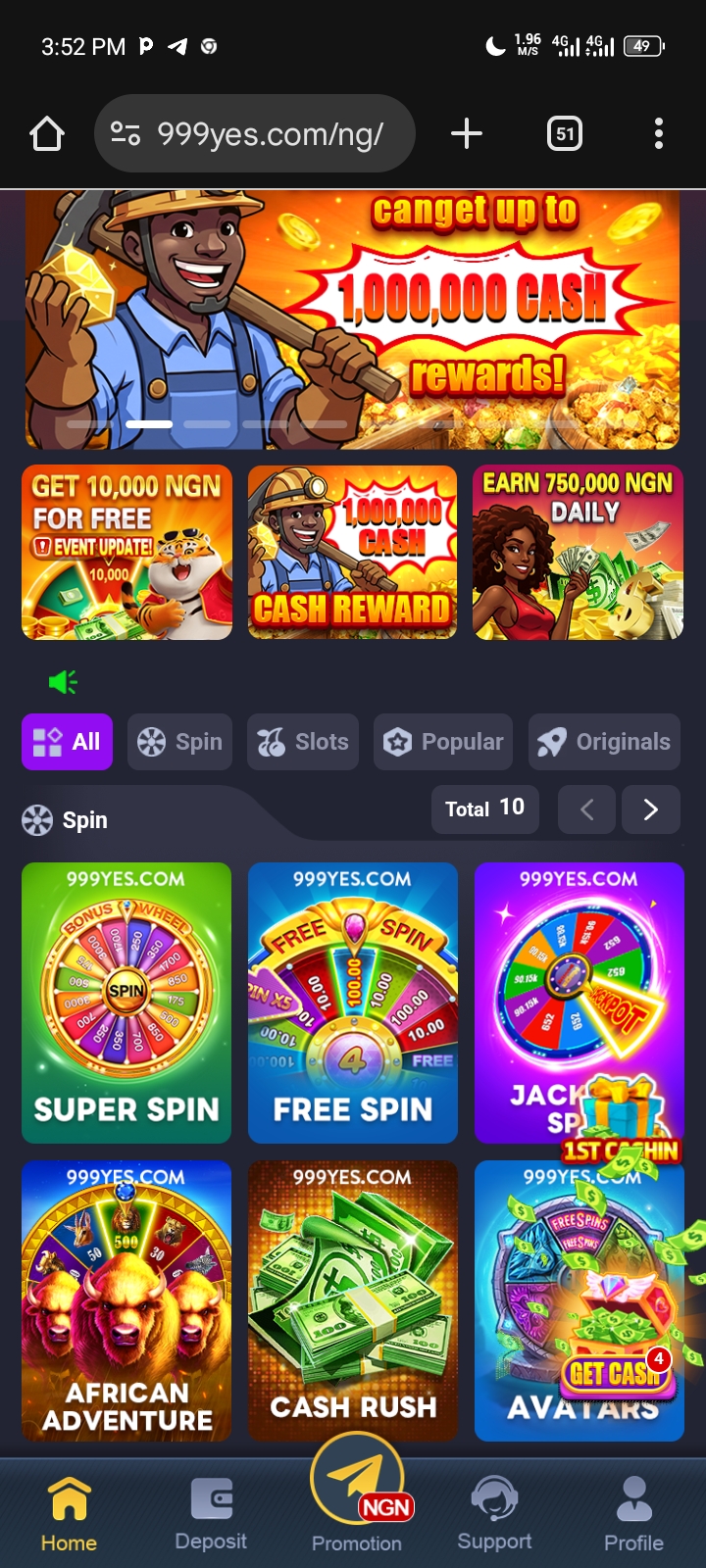706x1568 pixels.
Task: Launch the Super Spin game
Action: pos(126,1003)
